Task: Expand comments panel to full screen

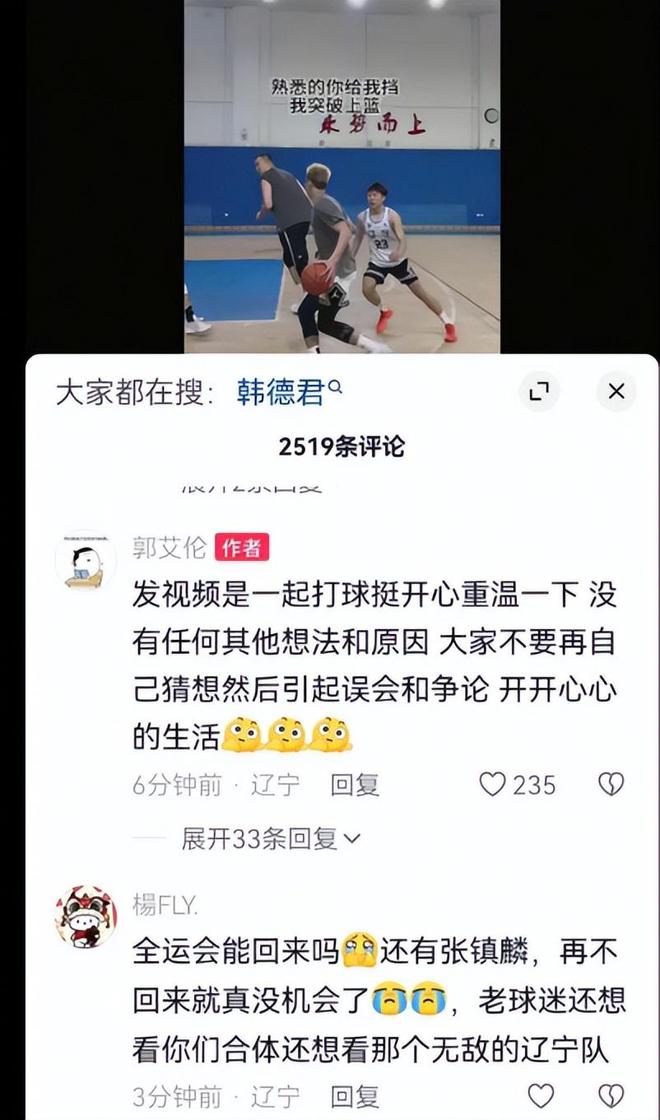Action: pos(539,392)
